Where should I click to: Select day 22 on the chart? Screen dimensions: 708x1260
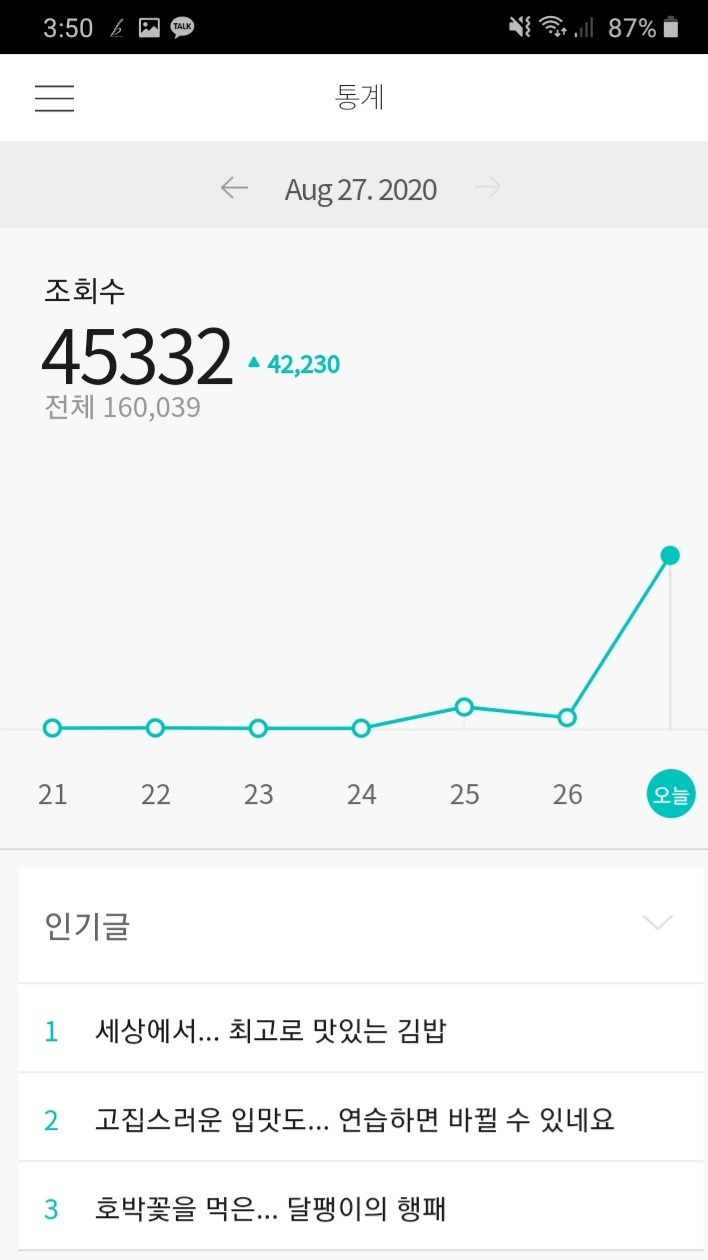(156, 794)
